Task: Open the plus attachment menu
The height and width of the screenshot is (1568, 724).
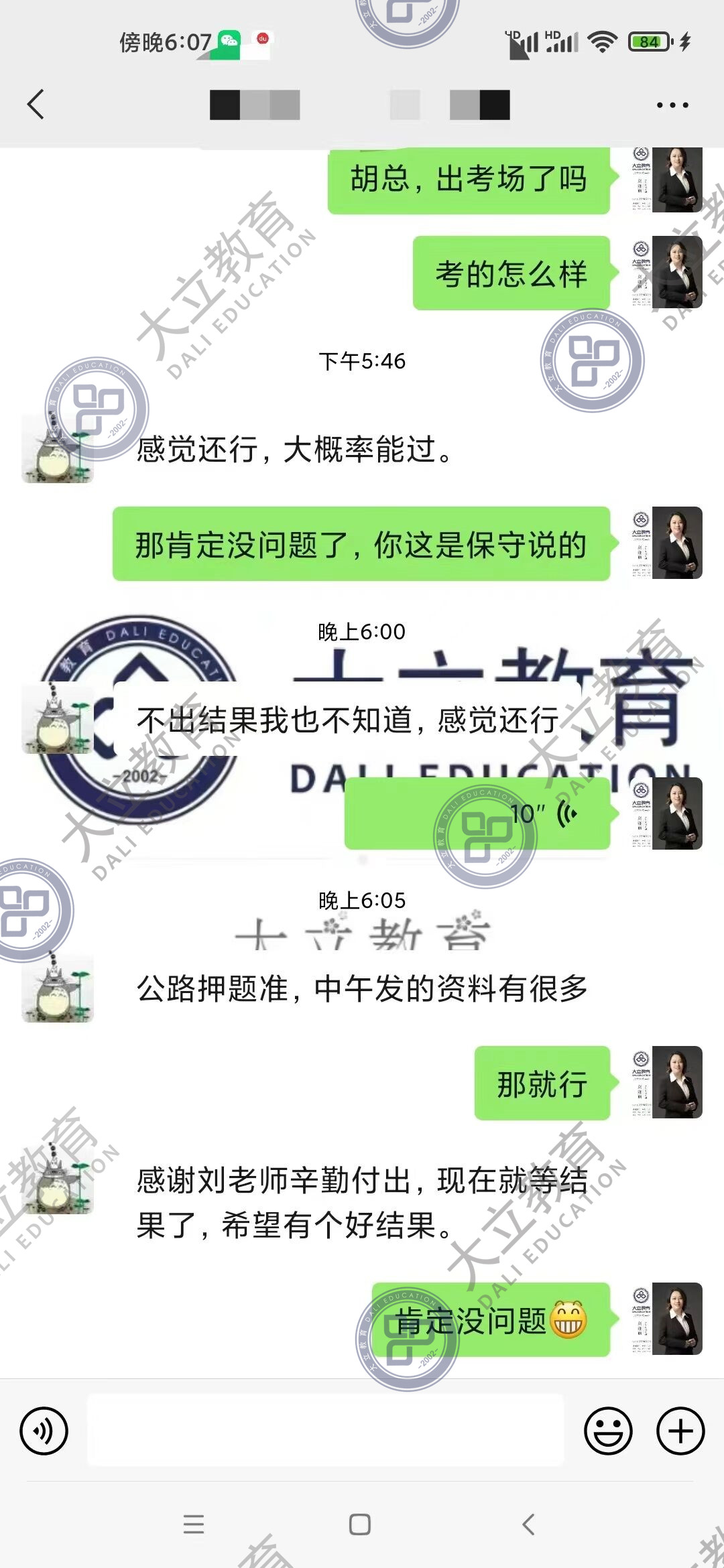Action: click(680, 1431)
